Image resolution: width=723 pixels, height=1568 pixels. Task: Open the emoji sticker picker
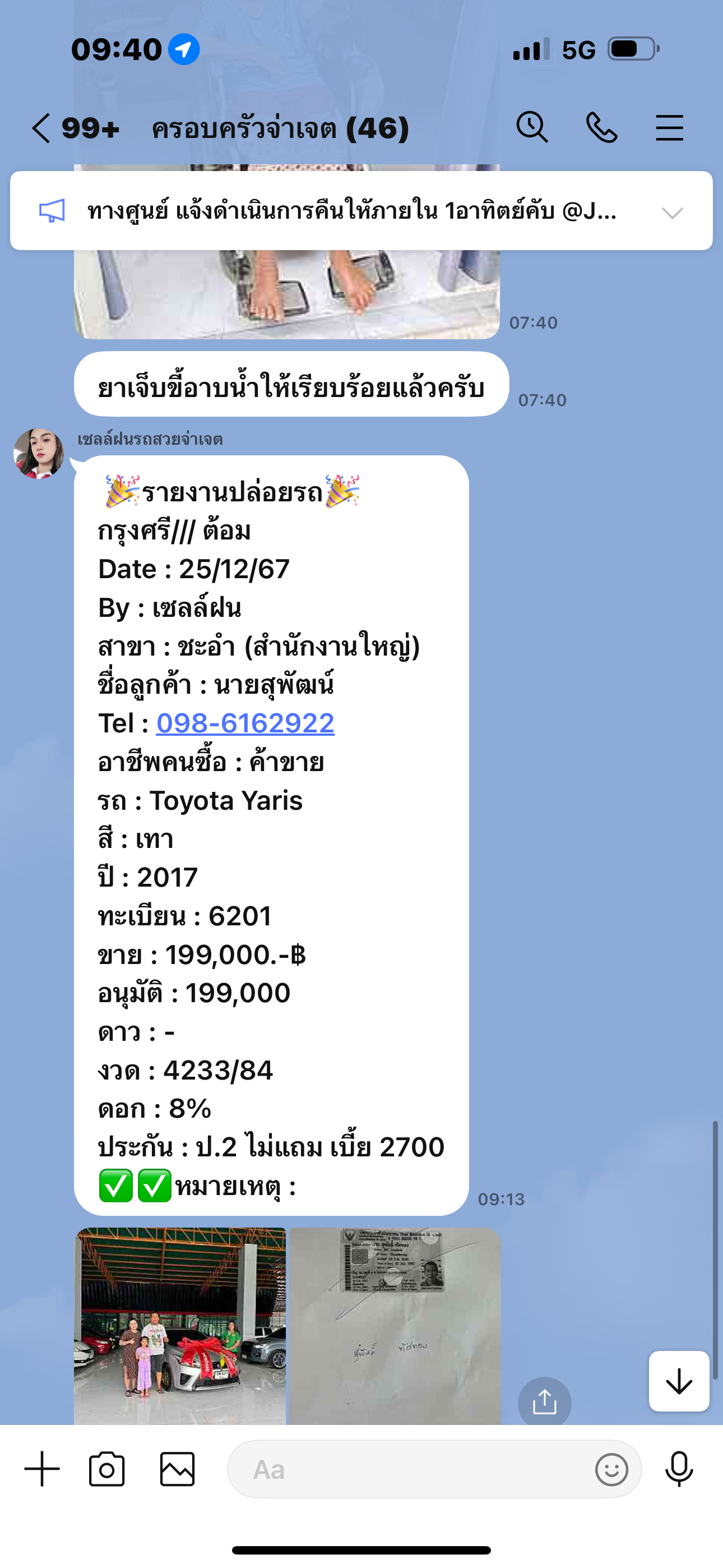point(611,1470)
